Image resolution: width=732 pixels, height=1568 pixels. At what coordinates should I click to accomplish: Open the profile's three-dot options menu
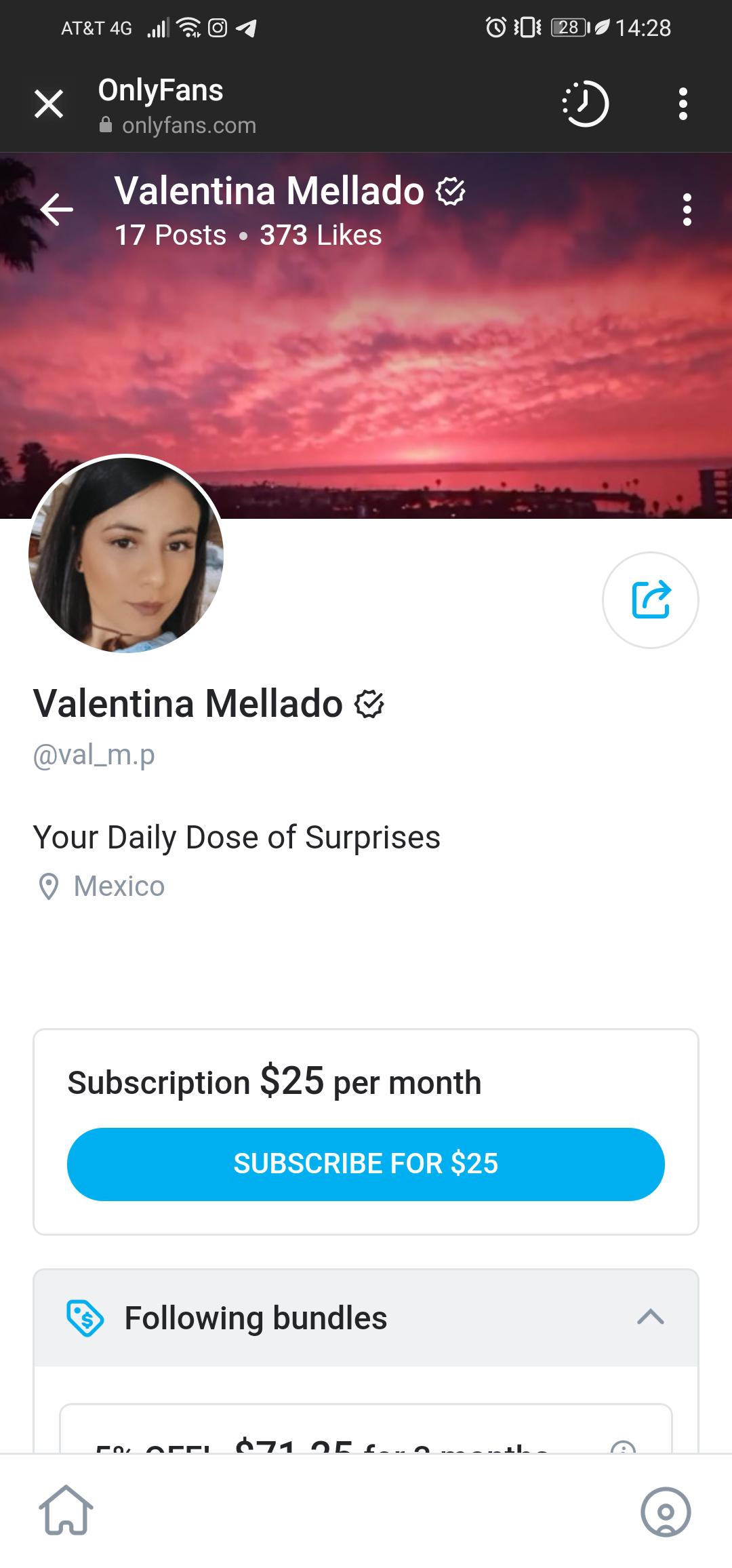coord(687,210)
